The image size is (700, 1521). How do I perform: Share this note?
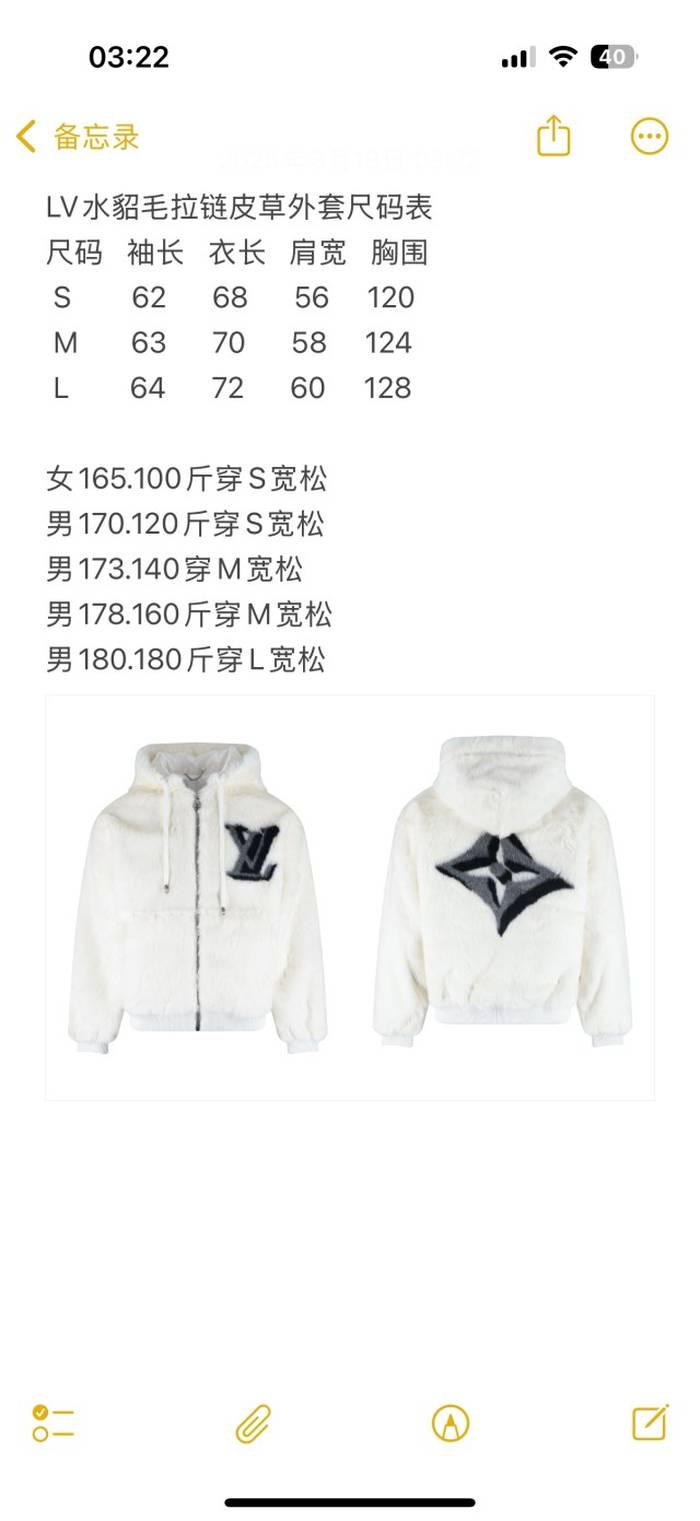[x=553, y=136]
